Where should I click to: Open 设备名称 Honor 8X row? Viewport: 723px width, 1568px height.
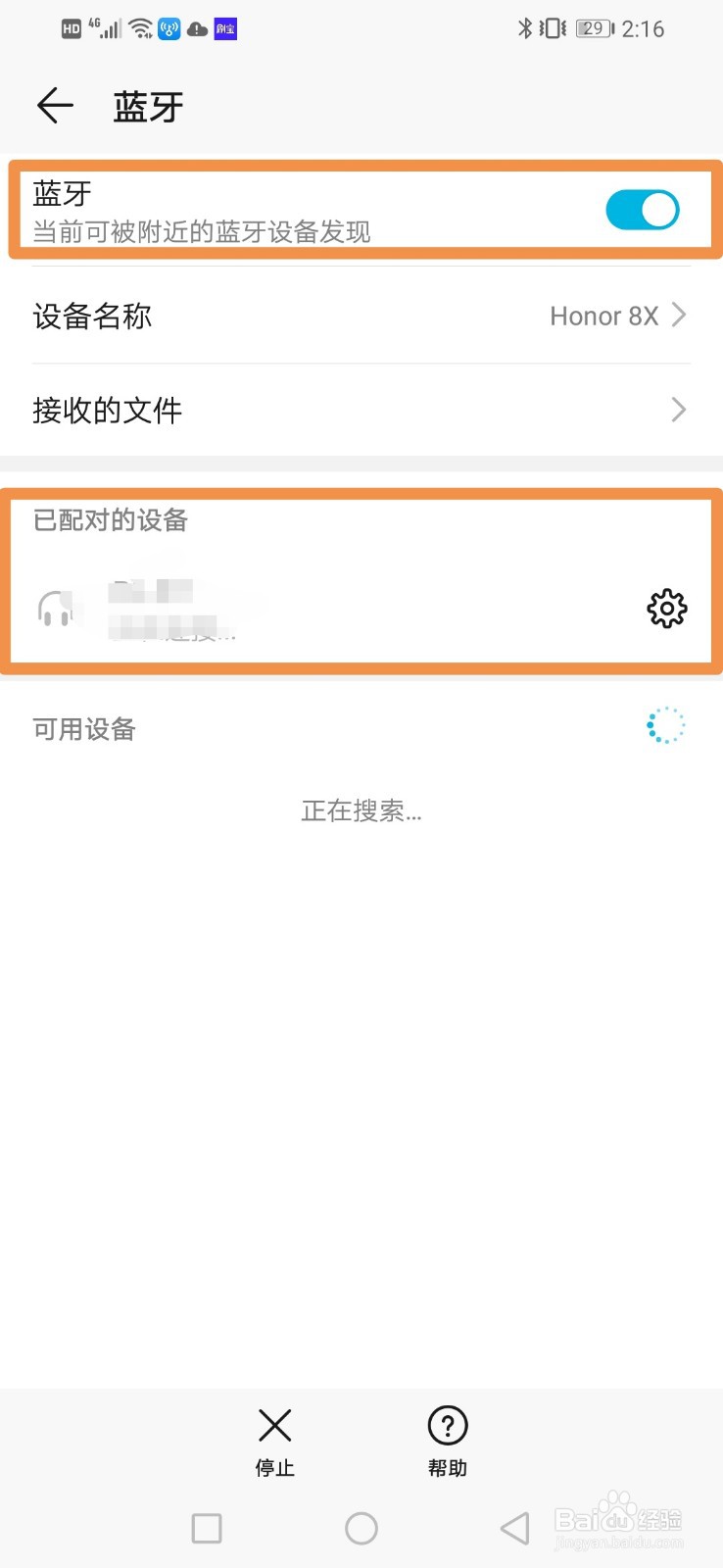[x=361, y=316]
